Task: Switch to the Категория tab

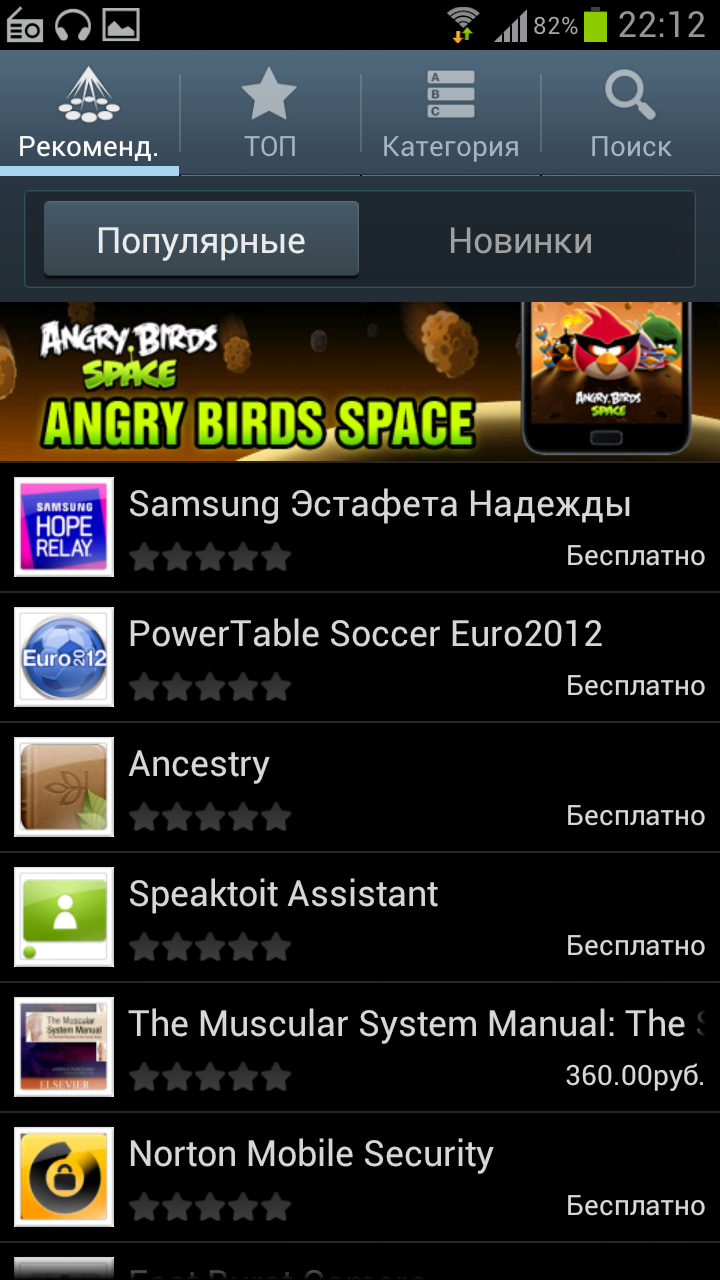Action: [x=450, y=114]
